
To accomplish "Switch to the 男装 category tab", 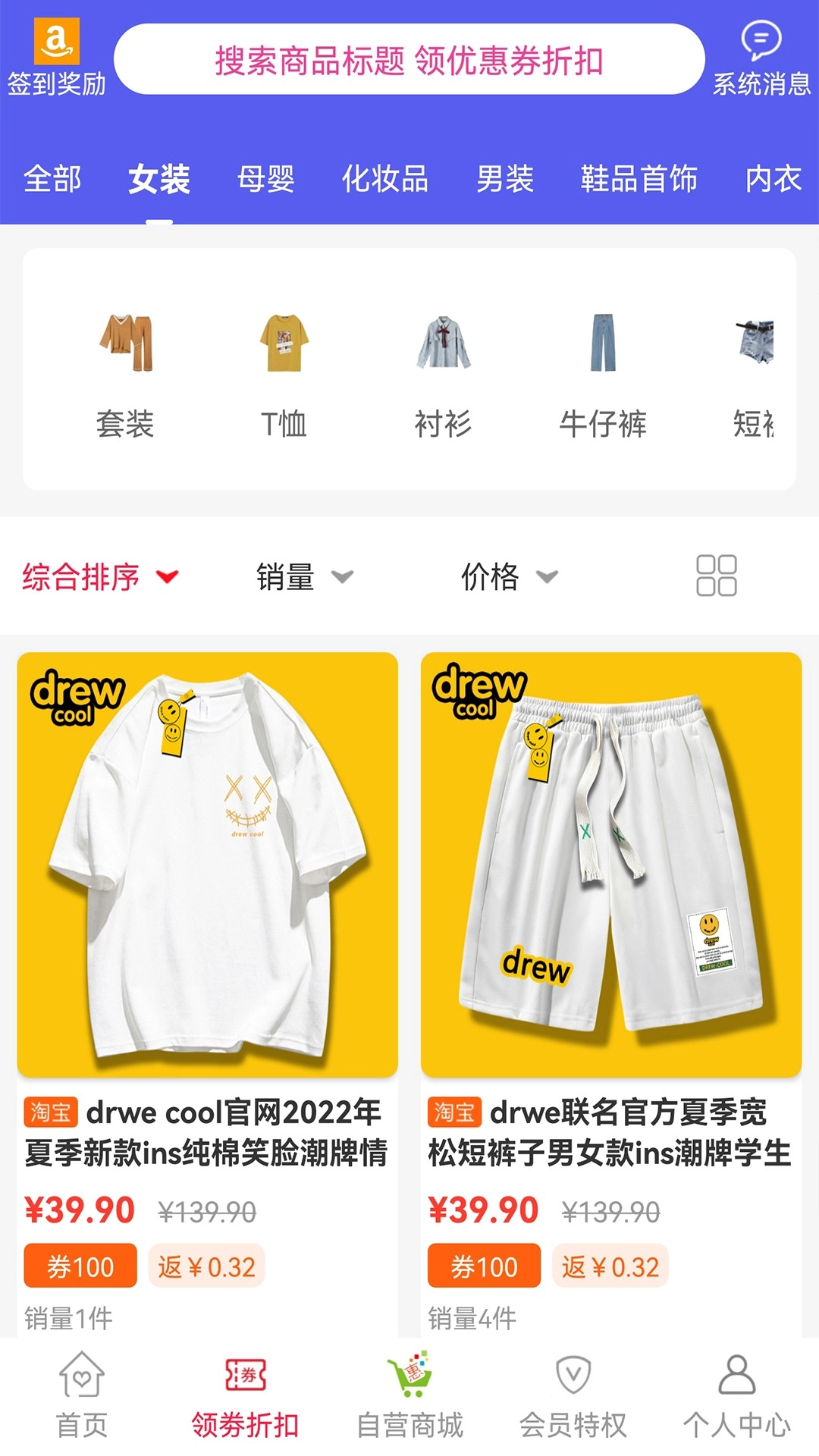I will (x=505, y=180).
